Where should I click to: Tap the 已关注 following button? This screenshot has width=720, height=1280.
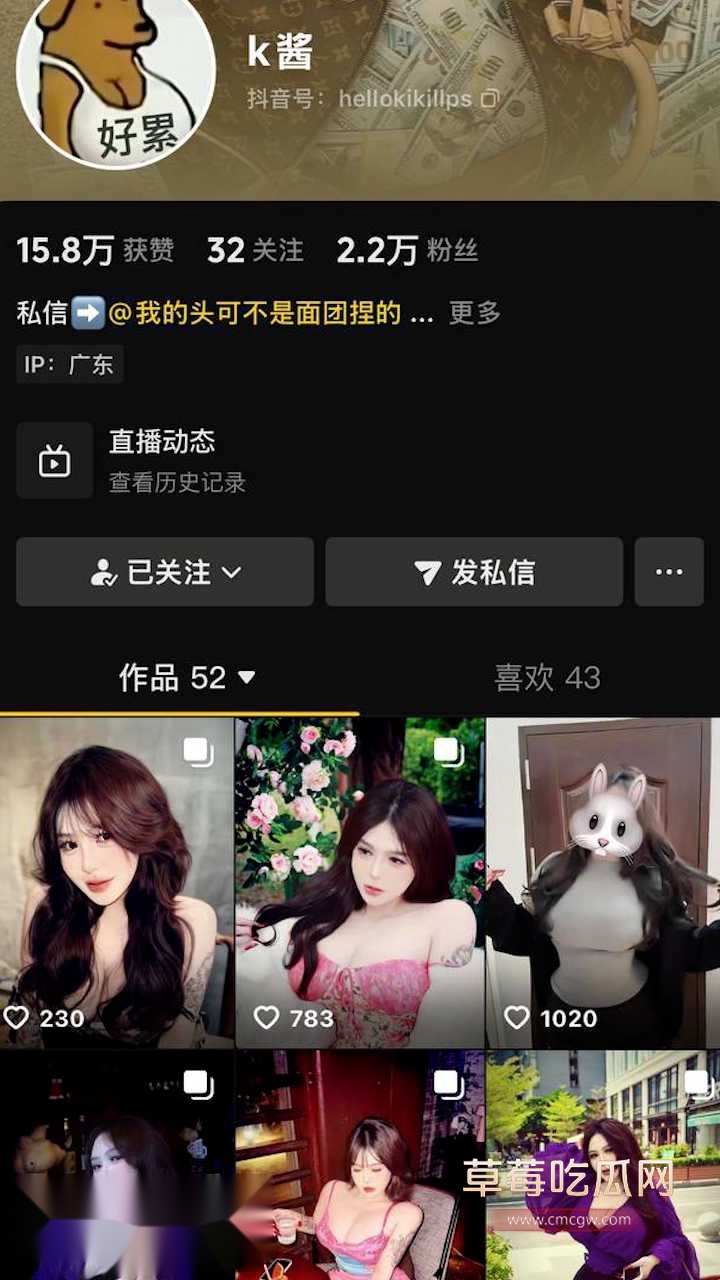pyautogui.click(x=165, y=572)
